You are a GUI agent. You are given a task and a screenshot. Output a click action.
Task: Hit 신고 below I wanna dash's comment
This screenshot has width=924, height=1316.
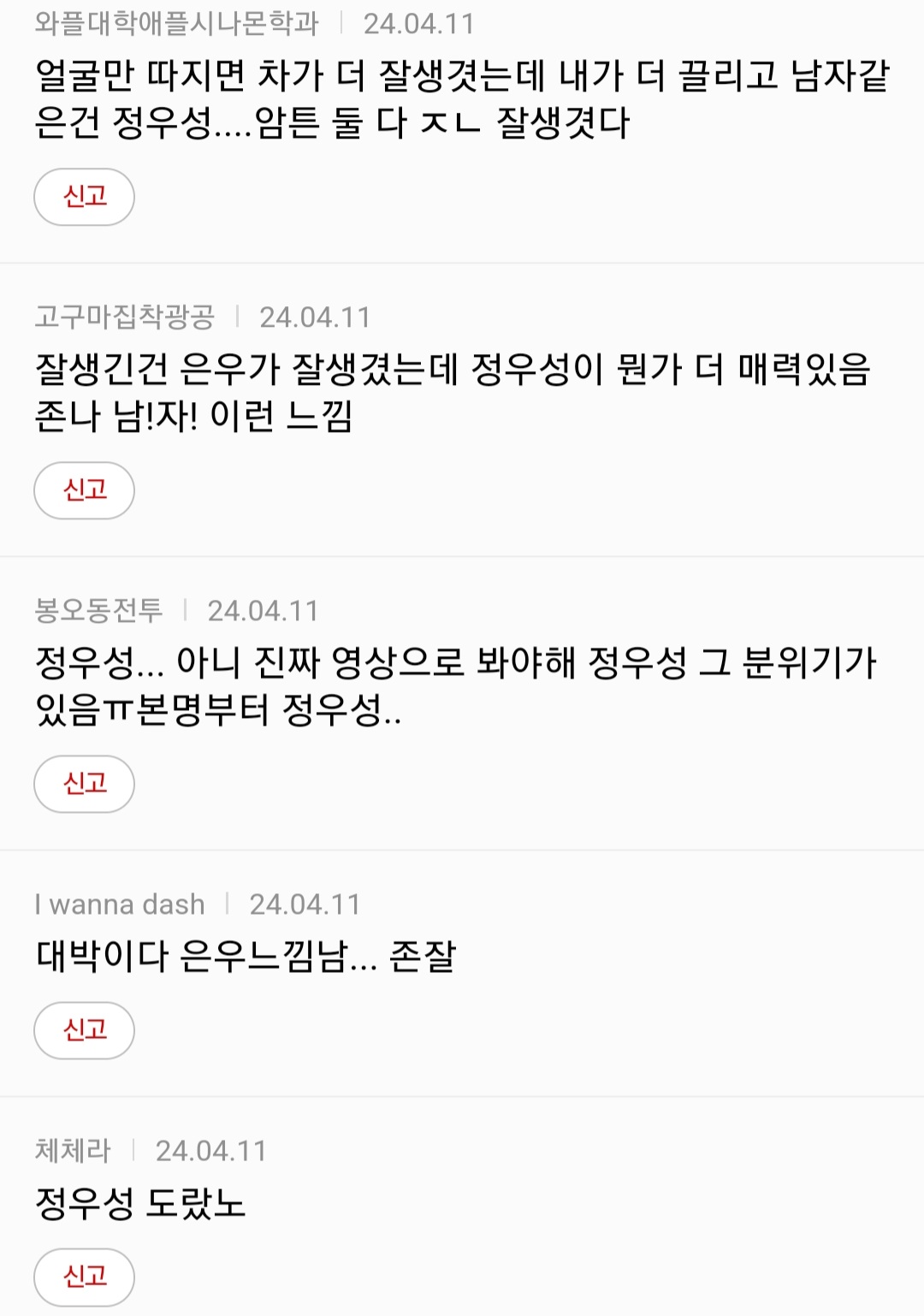84,1030
